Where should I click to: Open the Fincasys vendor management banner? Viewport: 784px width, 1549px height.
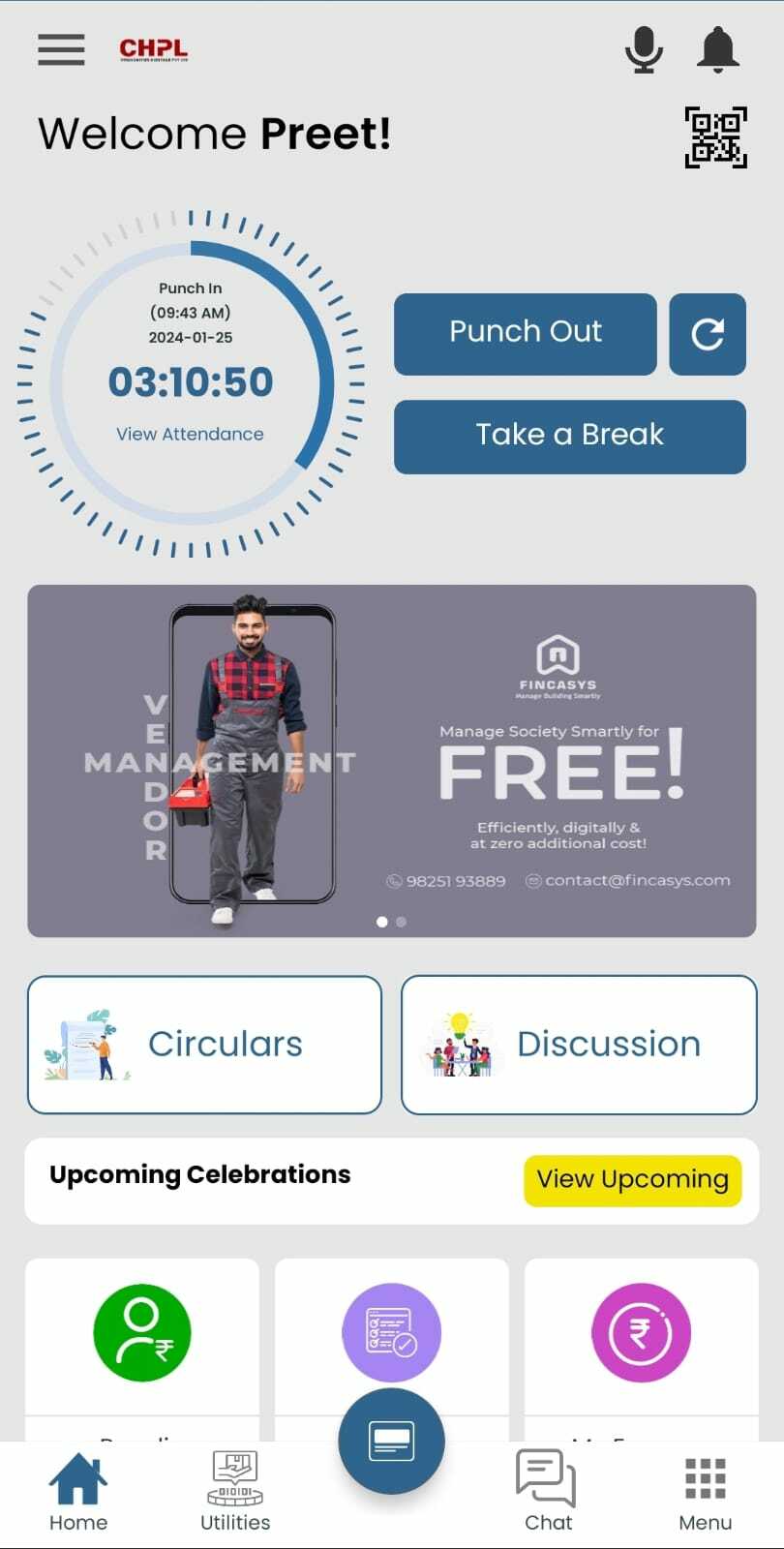pos(391,760)
